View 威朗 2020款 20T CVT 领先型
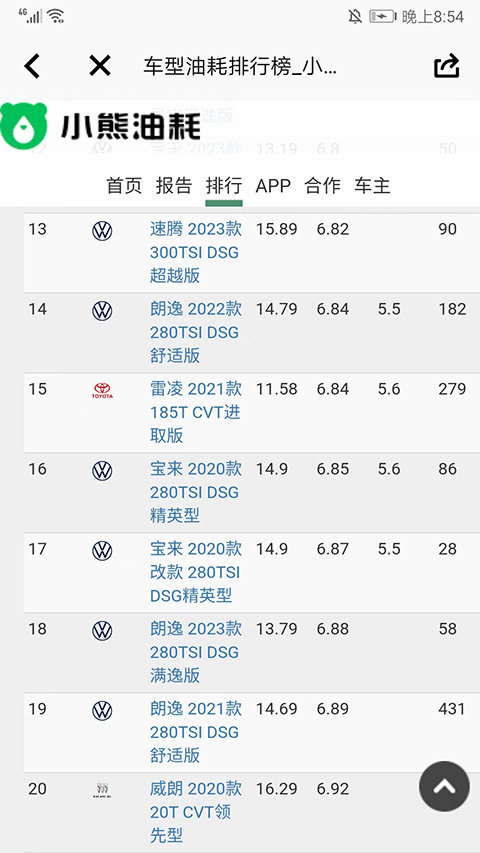The height and width of the screenshot is (853, 480). 196,812
